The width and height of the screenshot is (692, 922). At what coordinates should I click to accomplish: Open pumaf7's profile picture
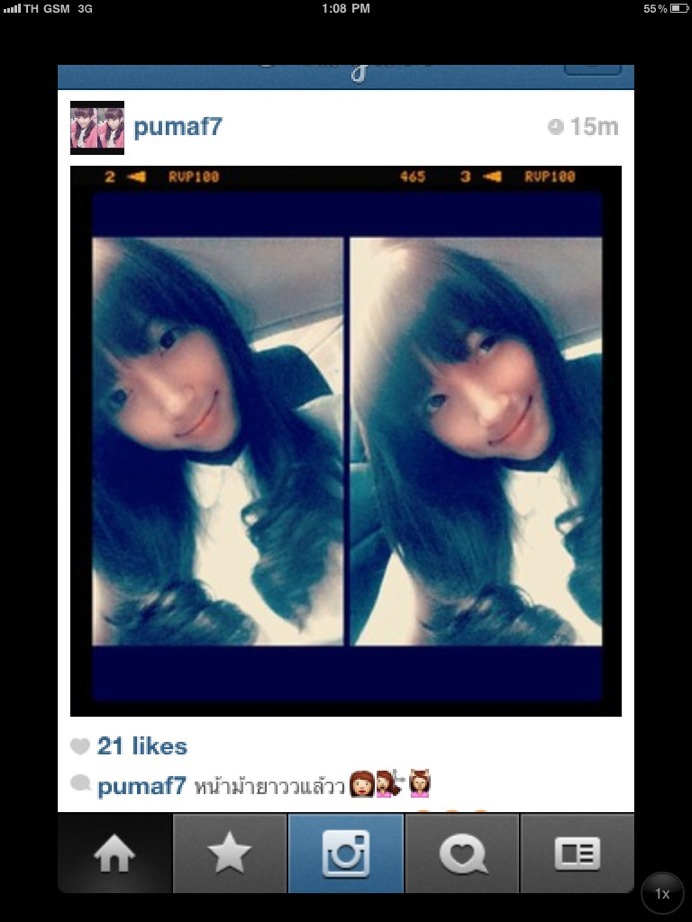pyautogui.click(x=97, y=128)
